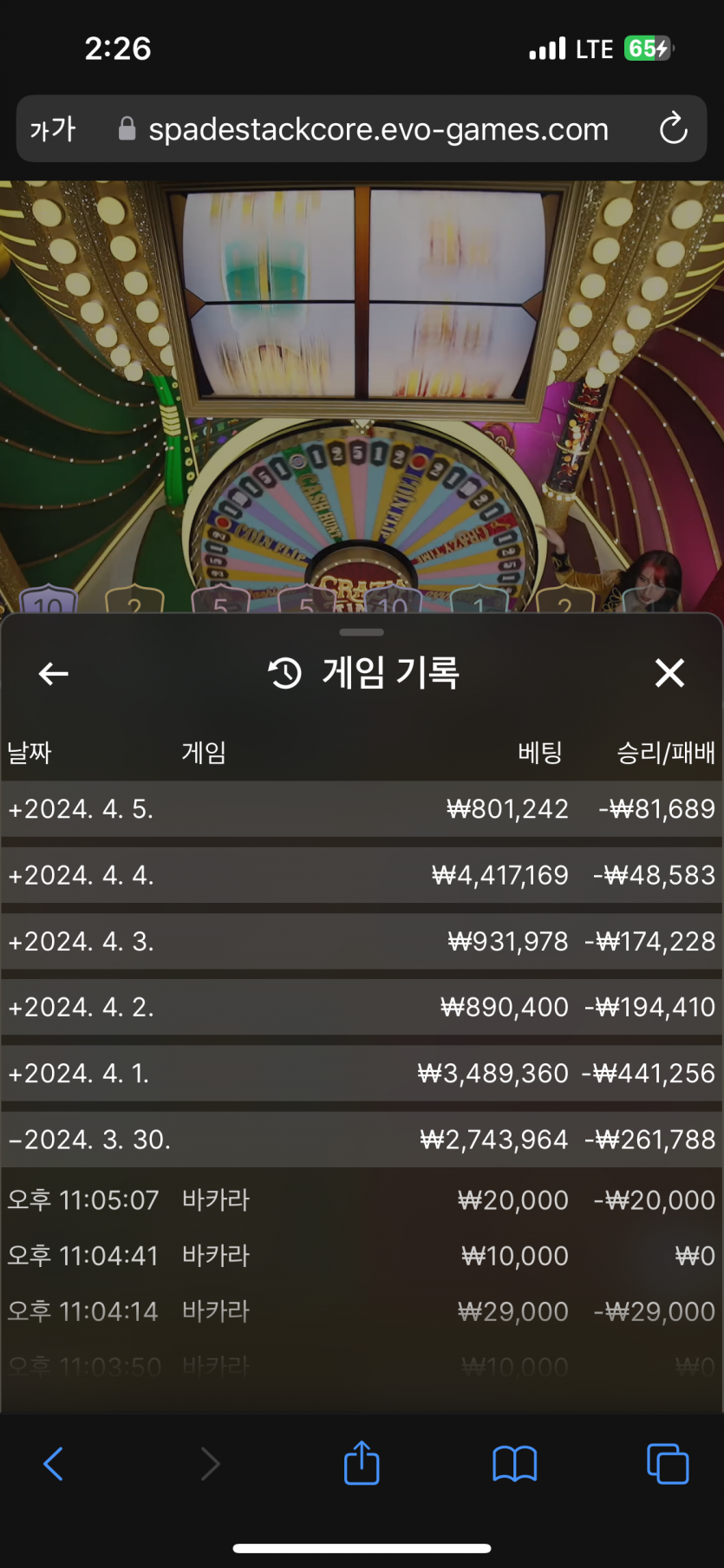Reload the page in Safari
The image size is (724, 1568).
[673, 129]
